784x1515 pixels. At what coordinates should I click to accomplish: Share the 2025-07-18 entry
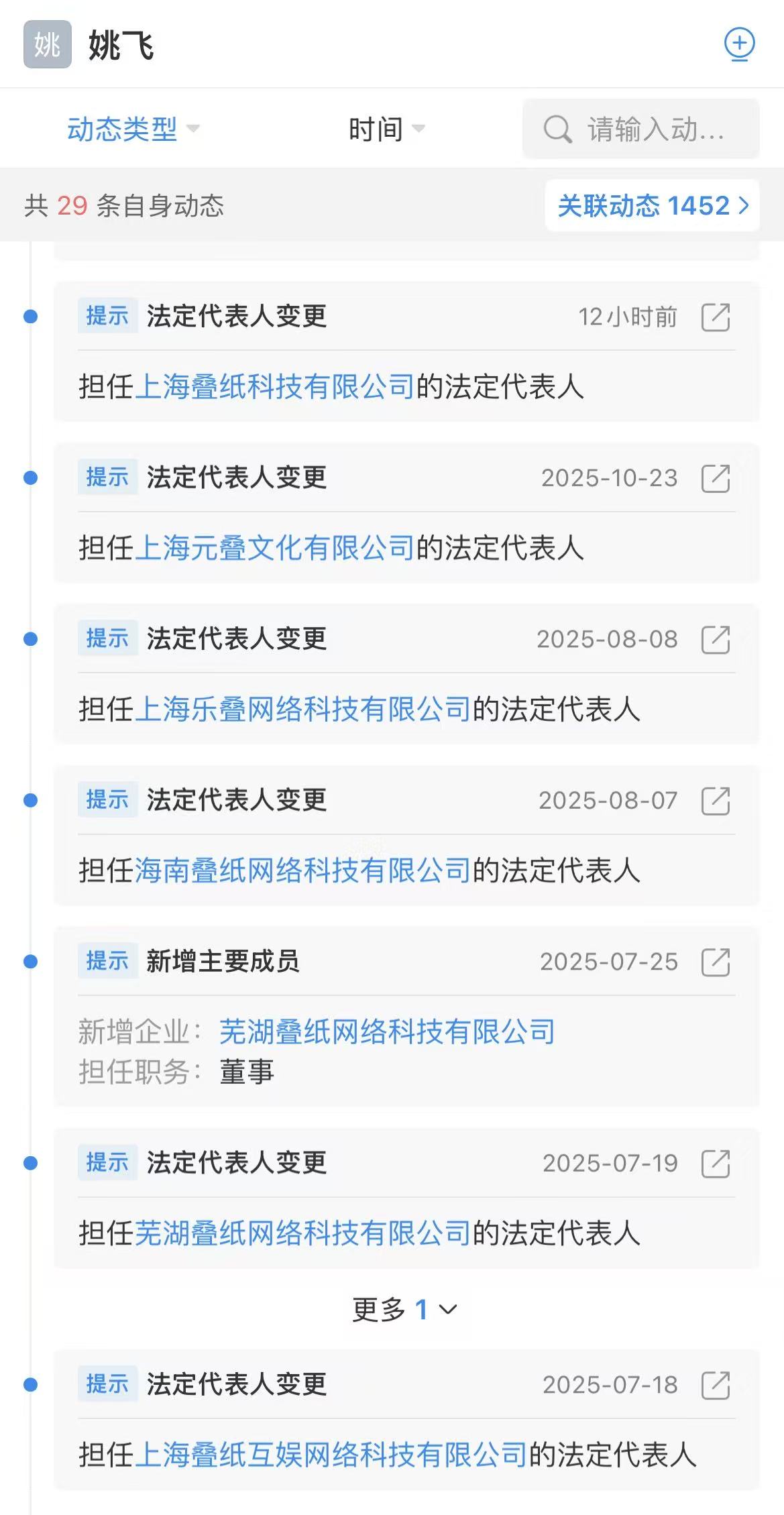pos(715,1384)
